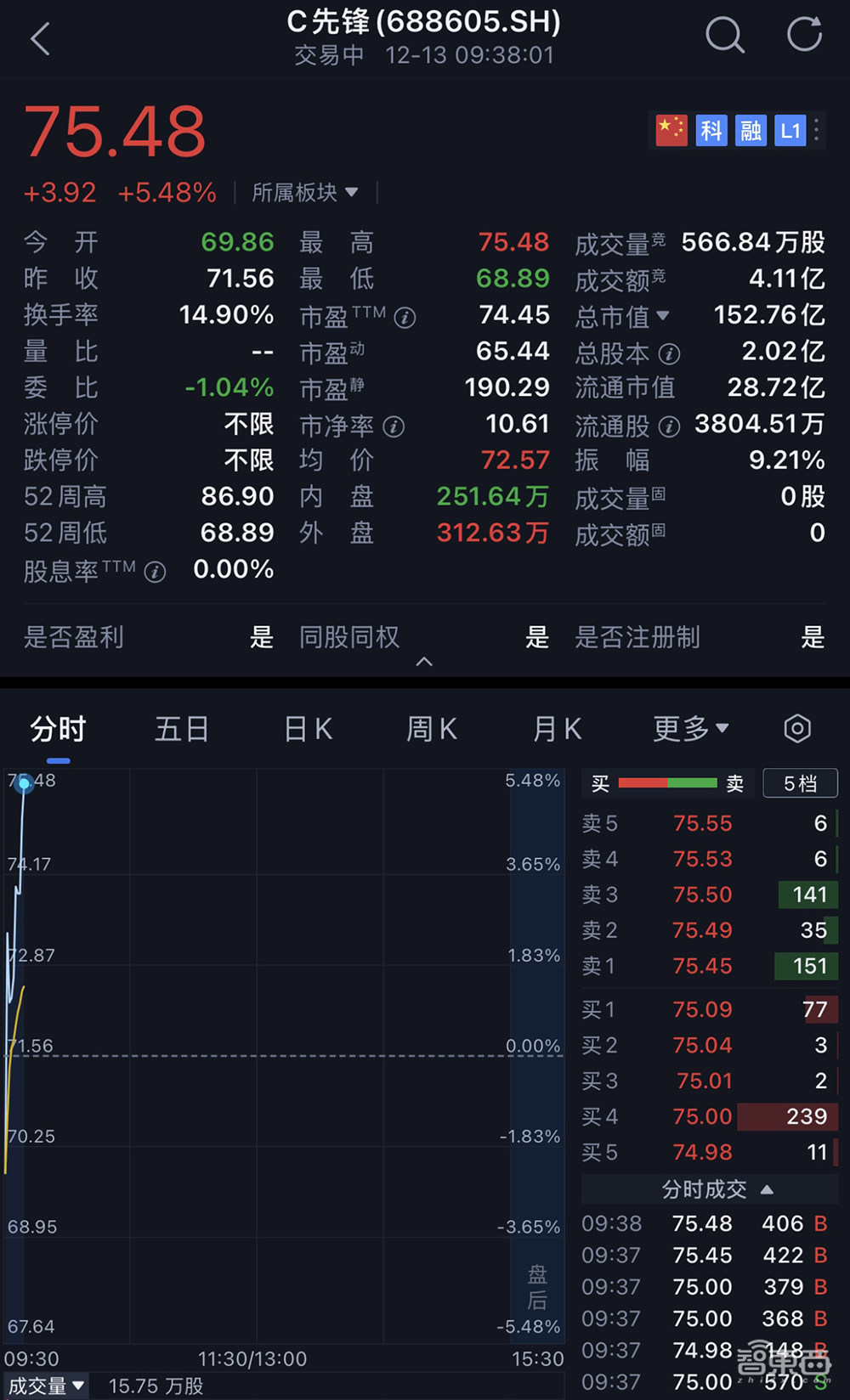Navigate back with the left arrow

pos(40,38)
